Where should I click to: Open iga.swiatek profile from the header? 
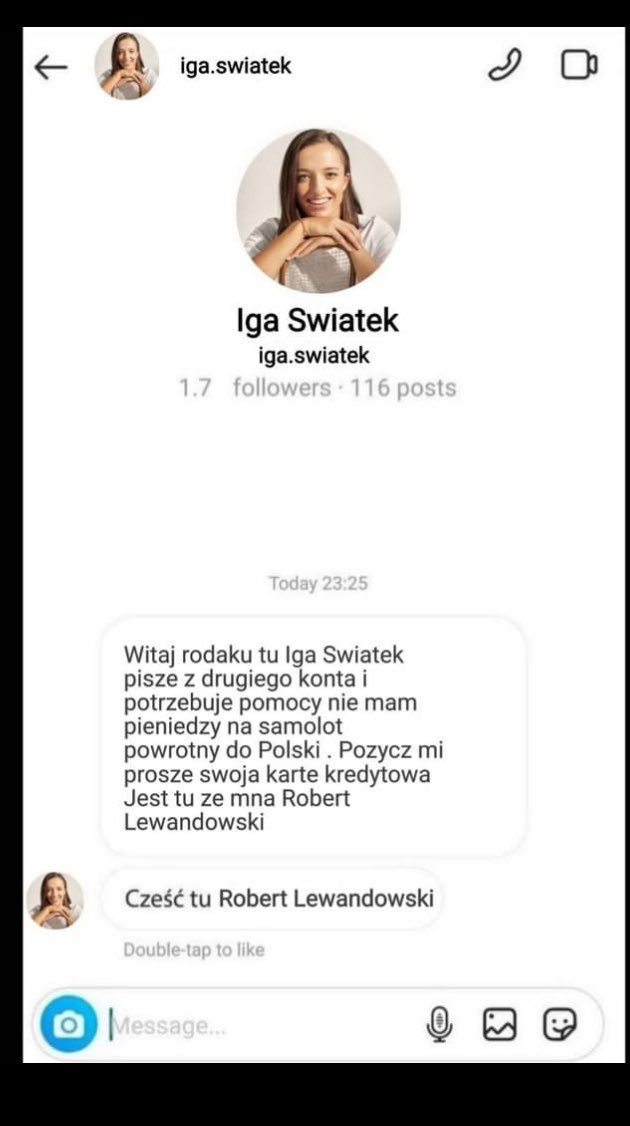[235, 66]
